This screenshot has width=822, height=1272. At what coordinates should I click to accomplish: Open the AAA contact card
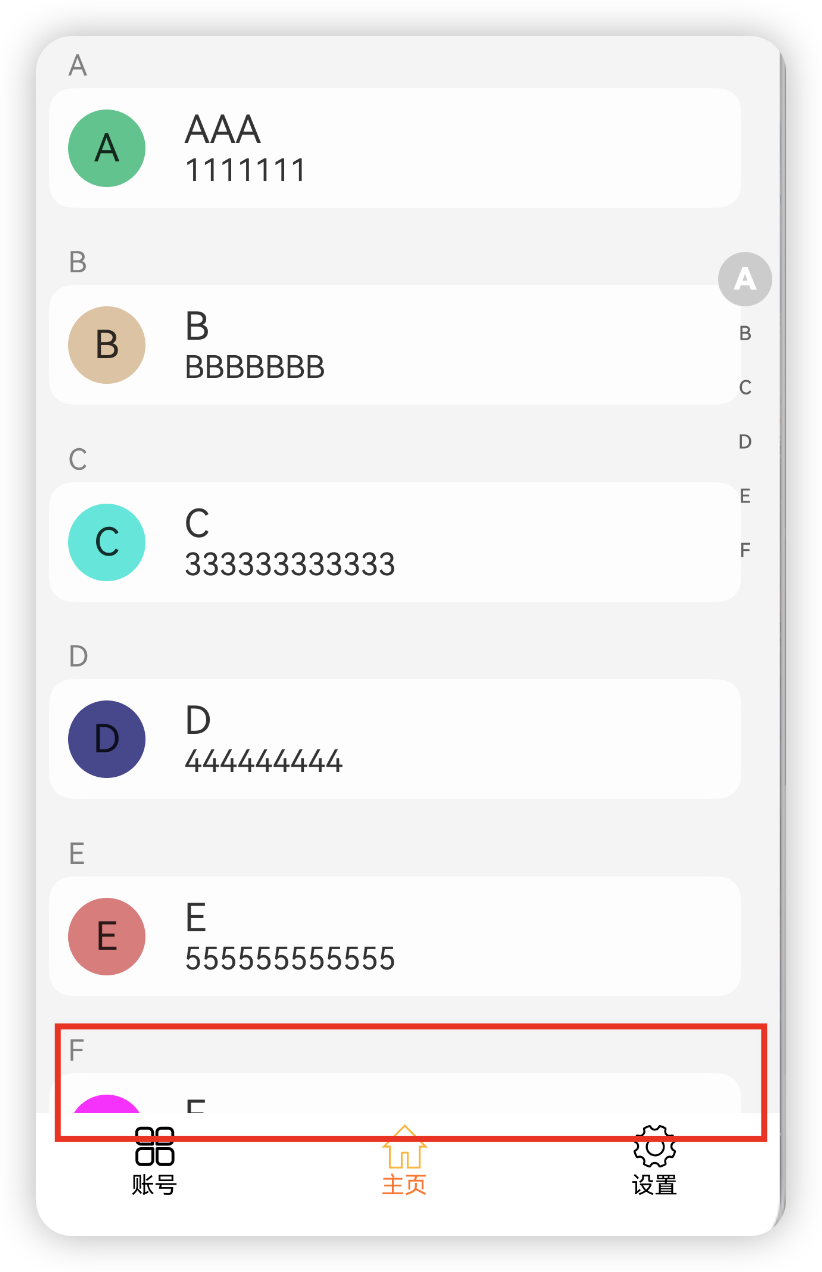[x=394, y=148]
